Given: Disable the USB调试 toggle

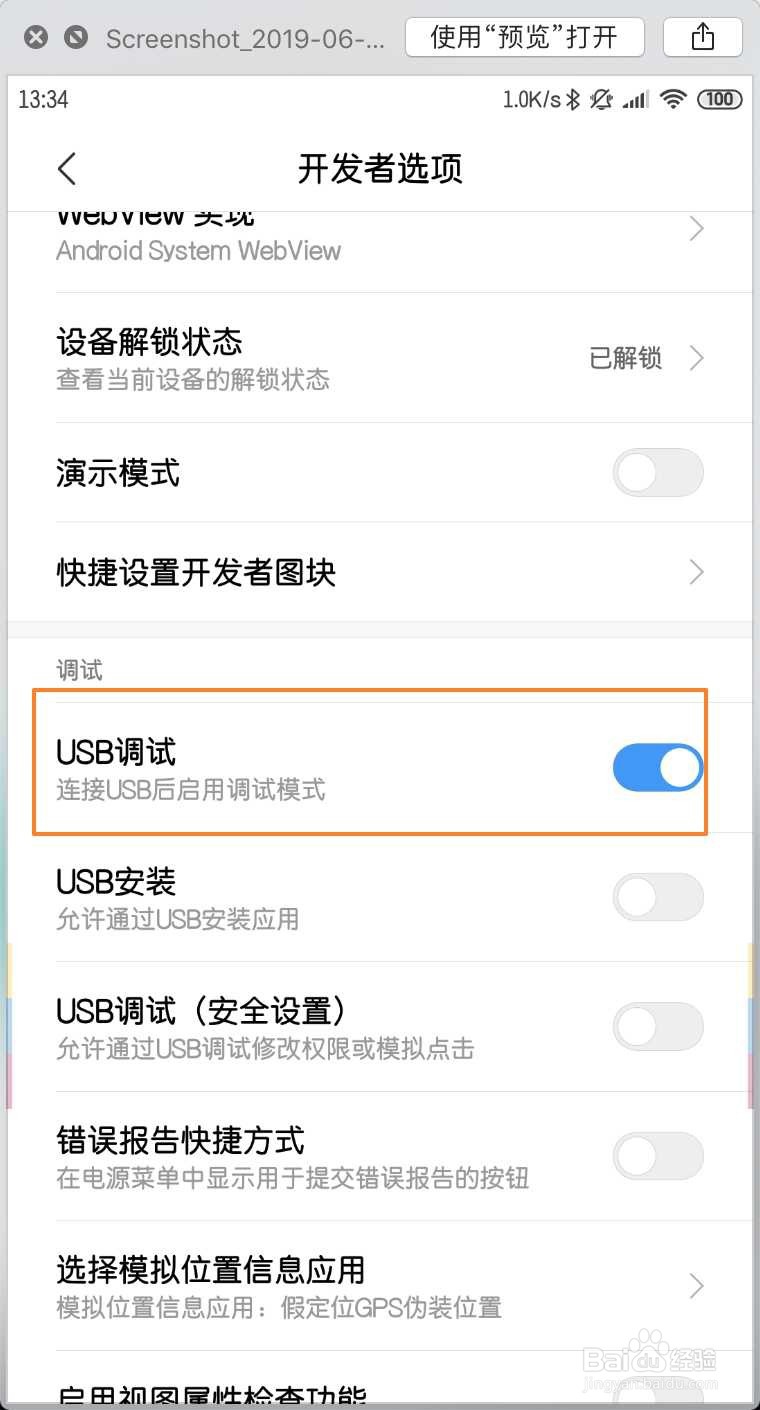Looking at the screenshot, I should pyautogui.click(x=657, y=767).
